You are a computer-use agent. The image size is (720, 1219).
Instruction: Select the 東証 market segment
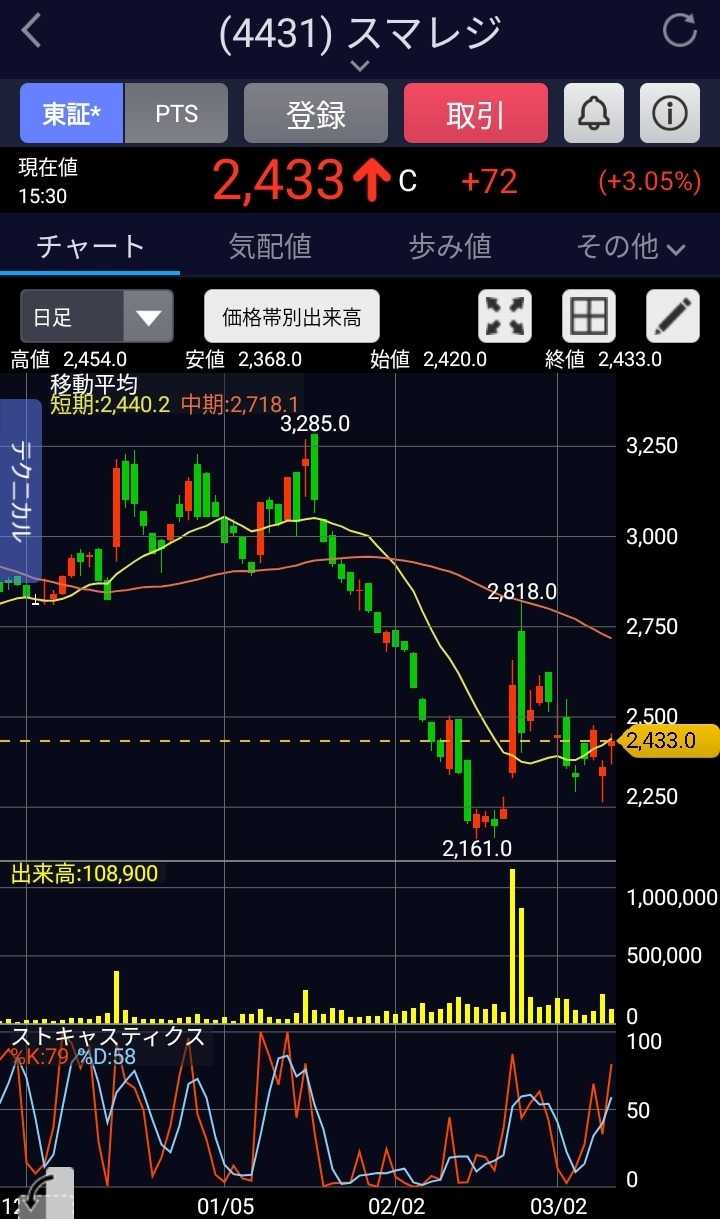point(72,114)
